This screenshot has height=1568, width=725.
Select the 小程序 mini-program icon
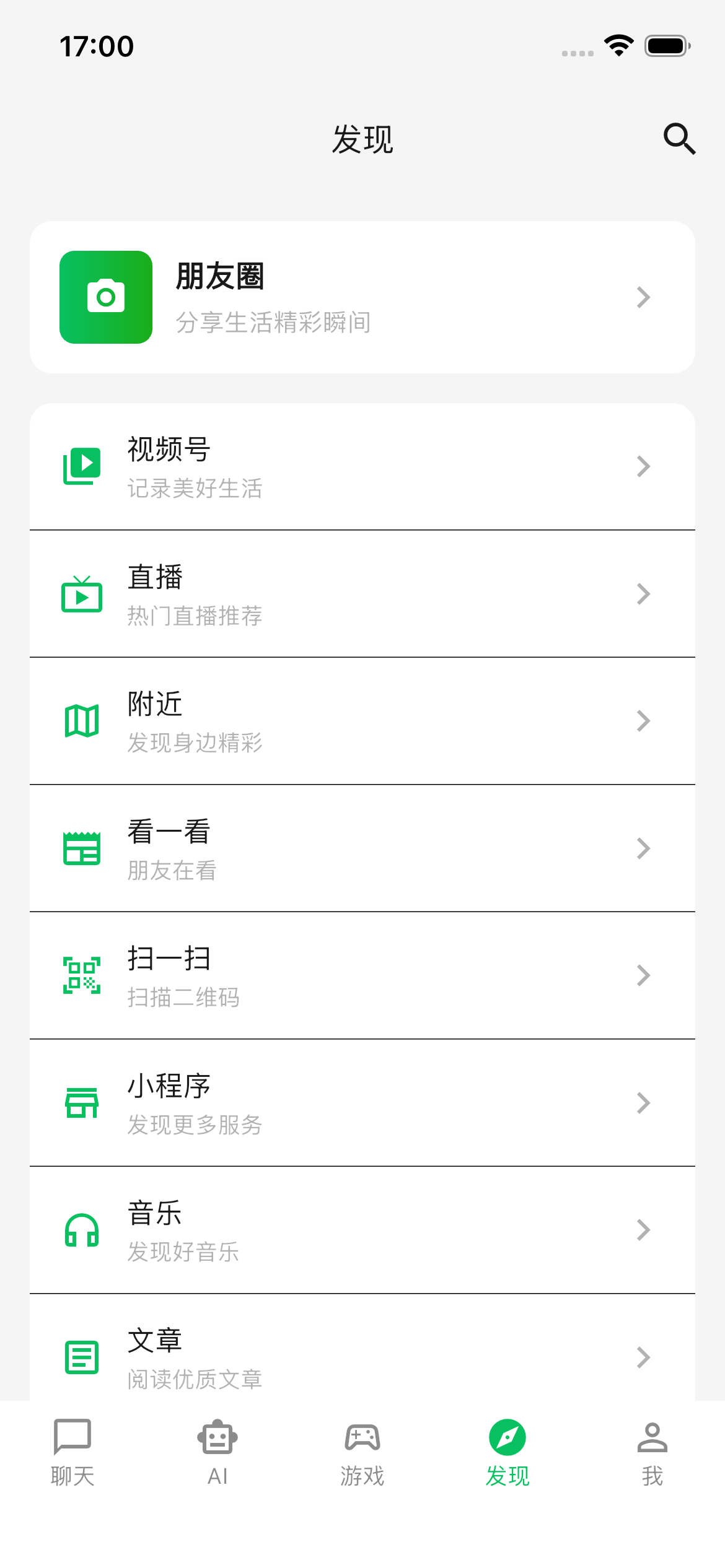coord(82,1103)
